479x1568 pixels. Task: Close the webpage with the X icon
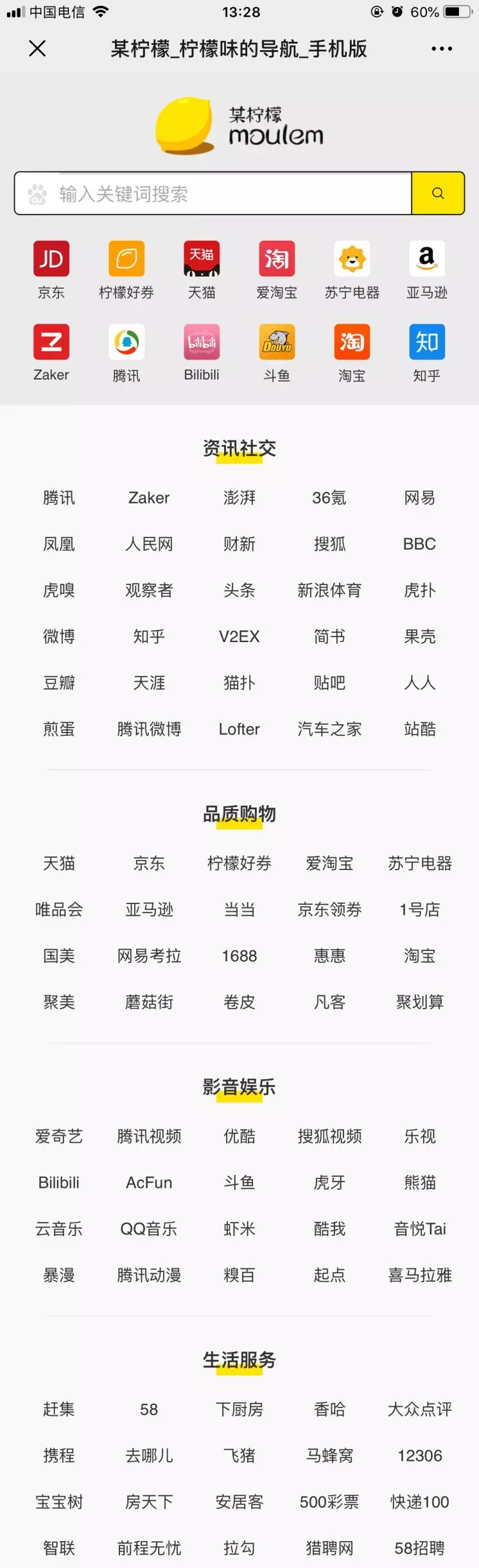pyautogui.click(x=37, y=48)
